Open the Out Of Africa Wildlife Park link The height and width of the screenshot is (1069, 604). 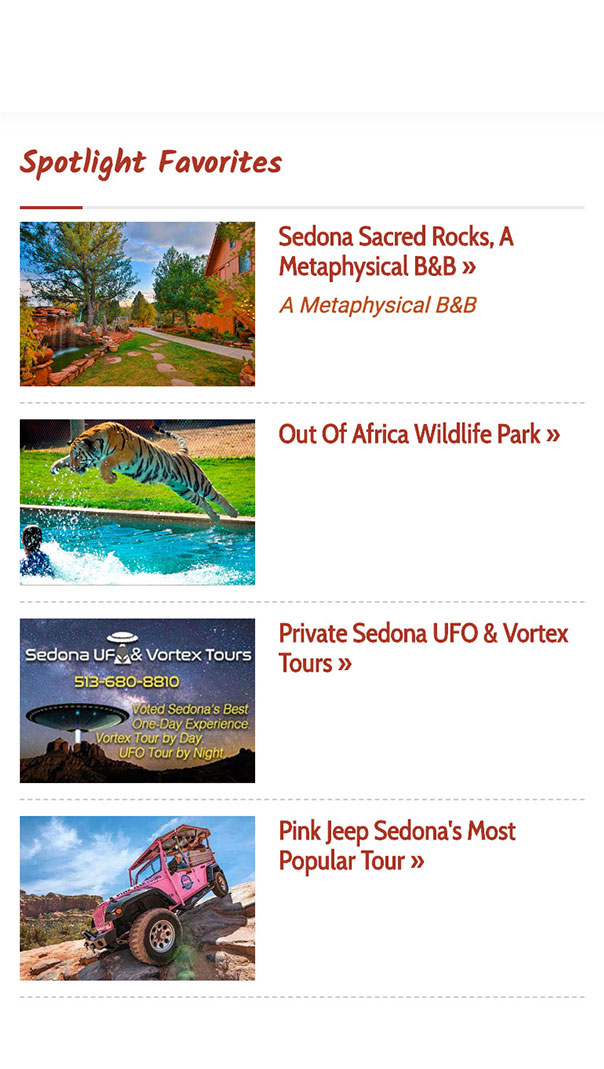[419, 434]
